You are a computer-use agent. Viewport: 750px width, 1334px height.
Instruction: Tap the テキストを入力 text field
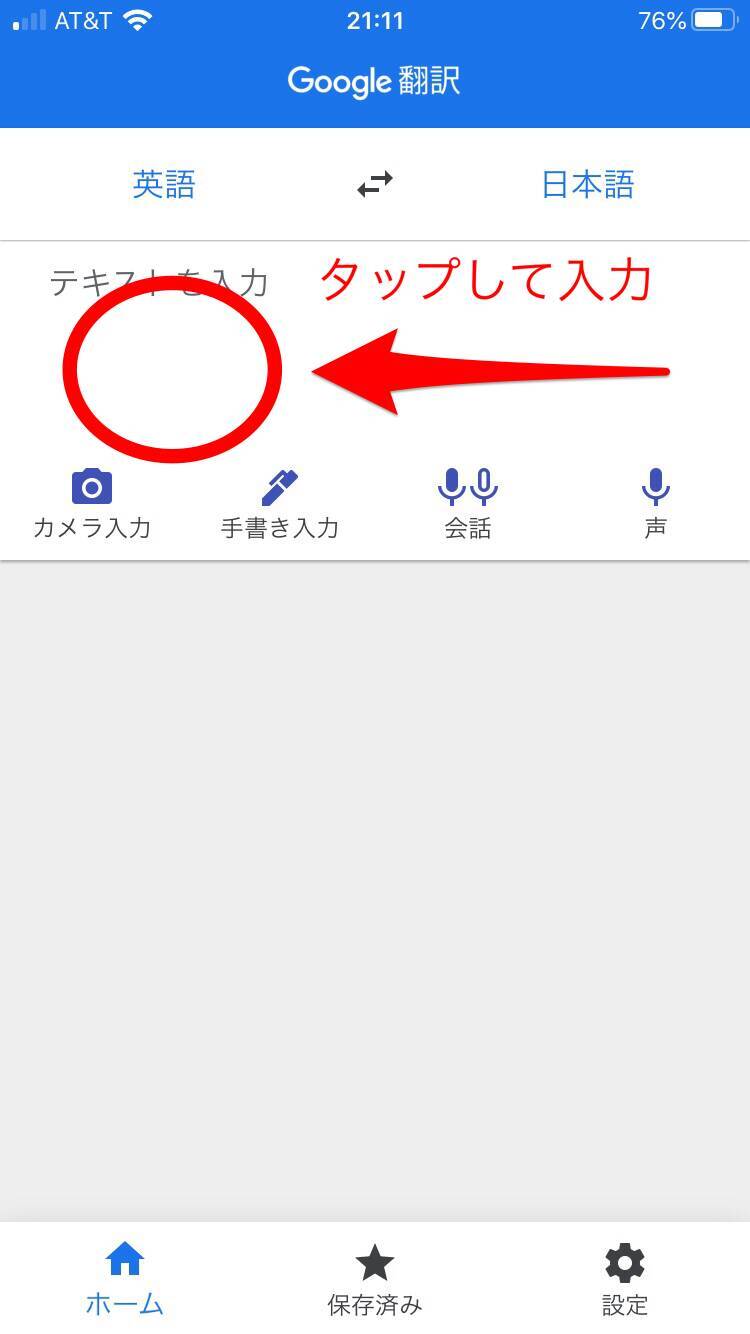click(x=160, y=285)
